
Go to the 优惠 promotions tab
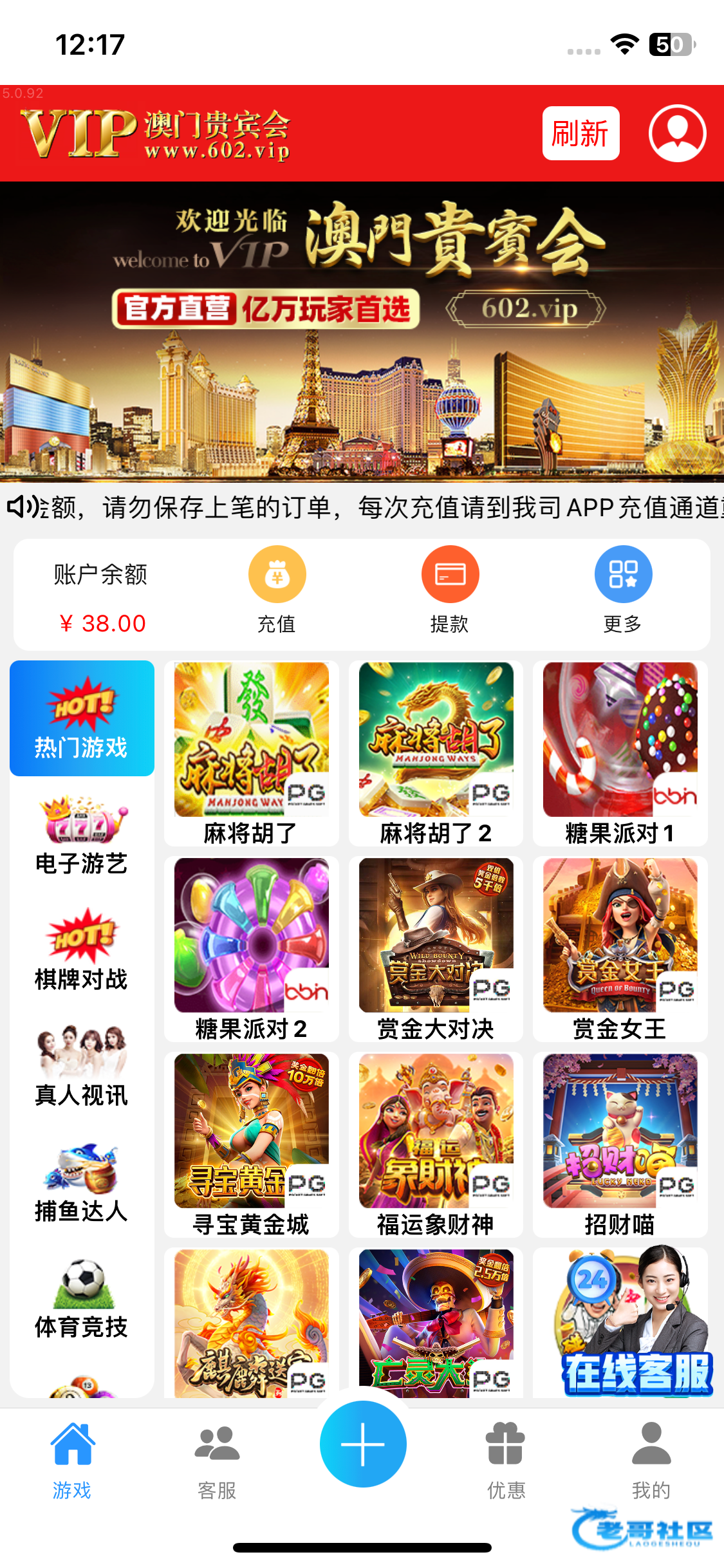click(x=506, y=1461)
